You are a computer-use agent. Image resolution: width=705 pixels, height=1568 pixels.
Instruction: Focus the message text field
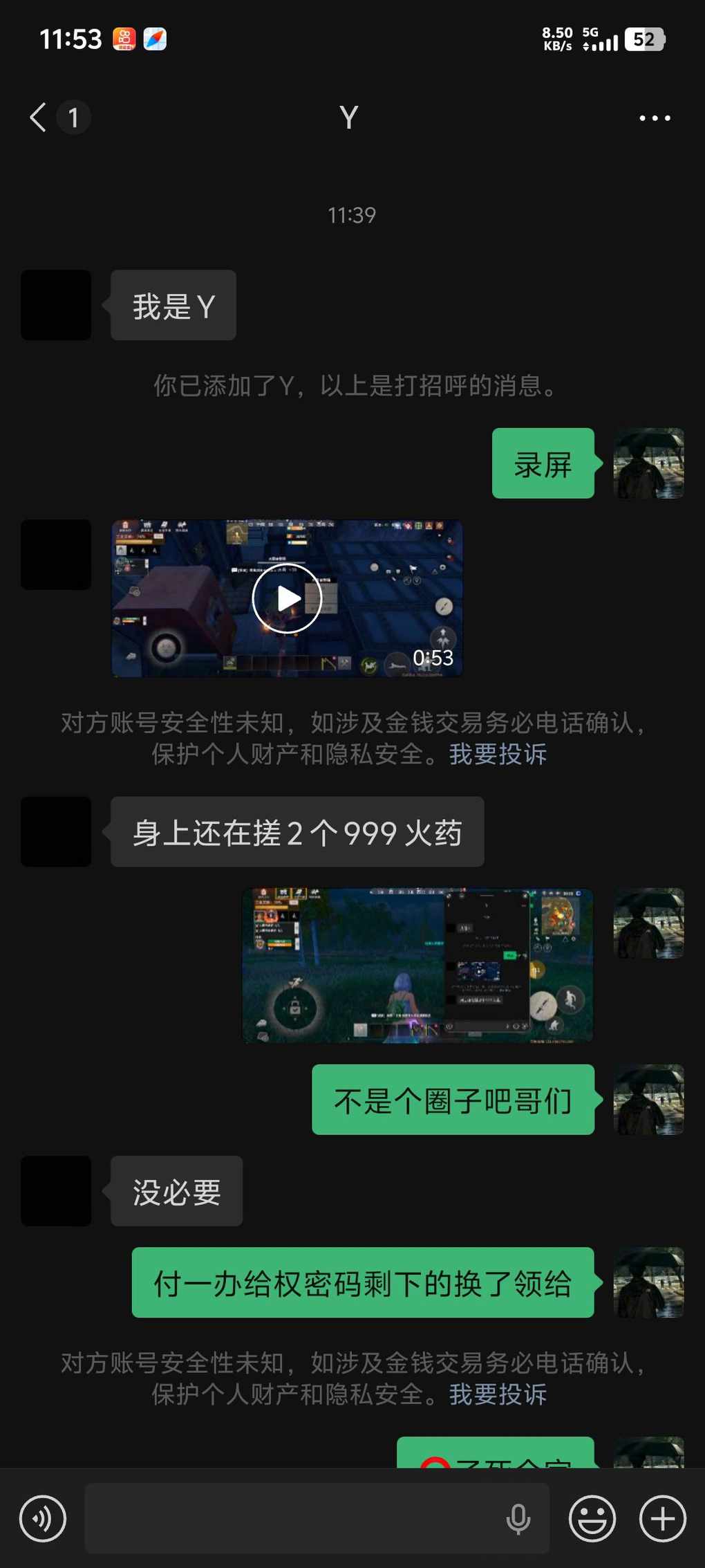tap(290, 1519)
